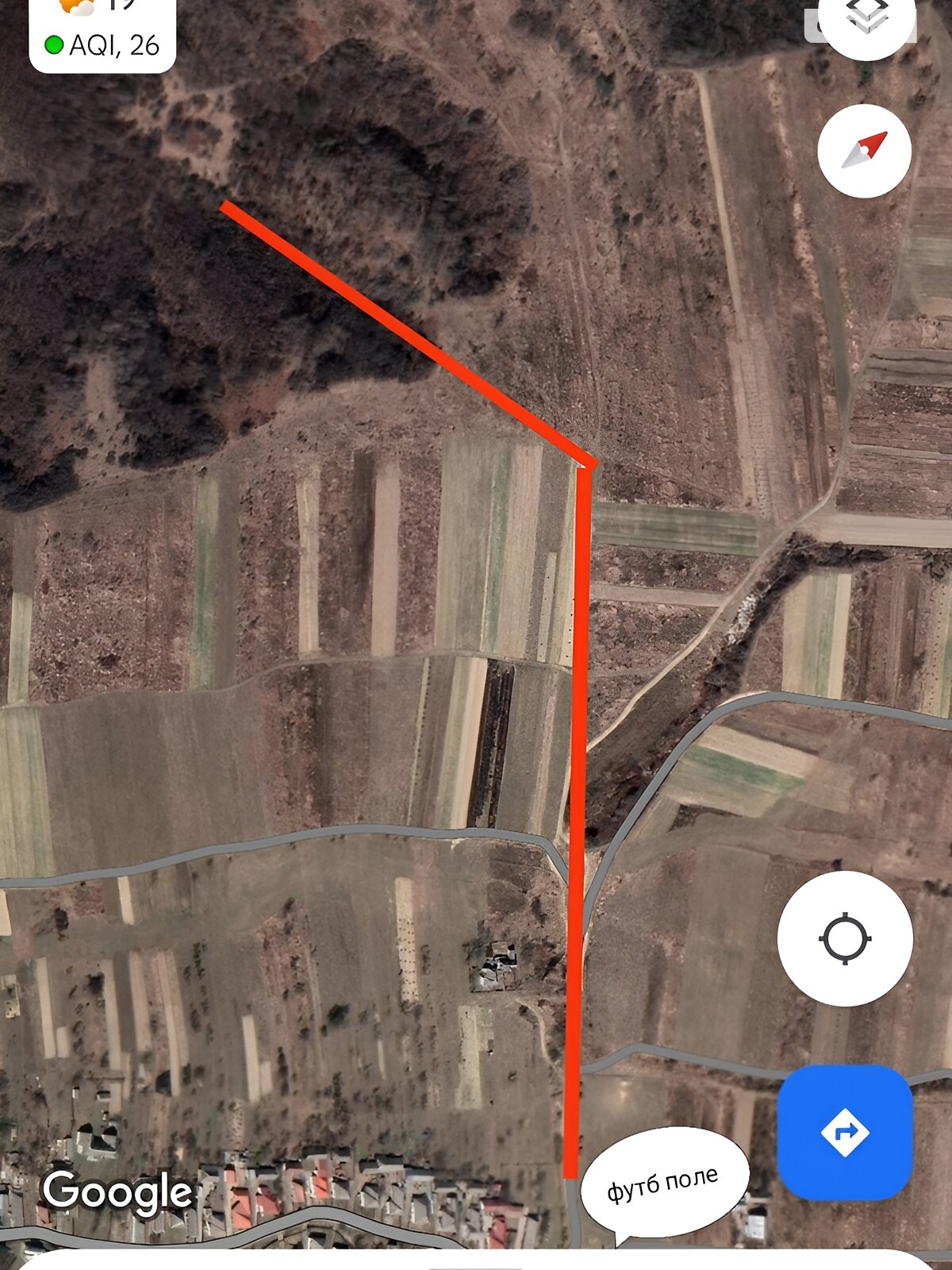Screen dimensions: 952x1270
Task: Center the map on my location
Action: 845,938
